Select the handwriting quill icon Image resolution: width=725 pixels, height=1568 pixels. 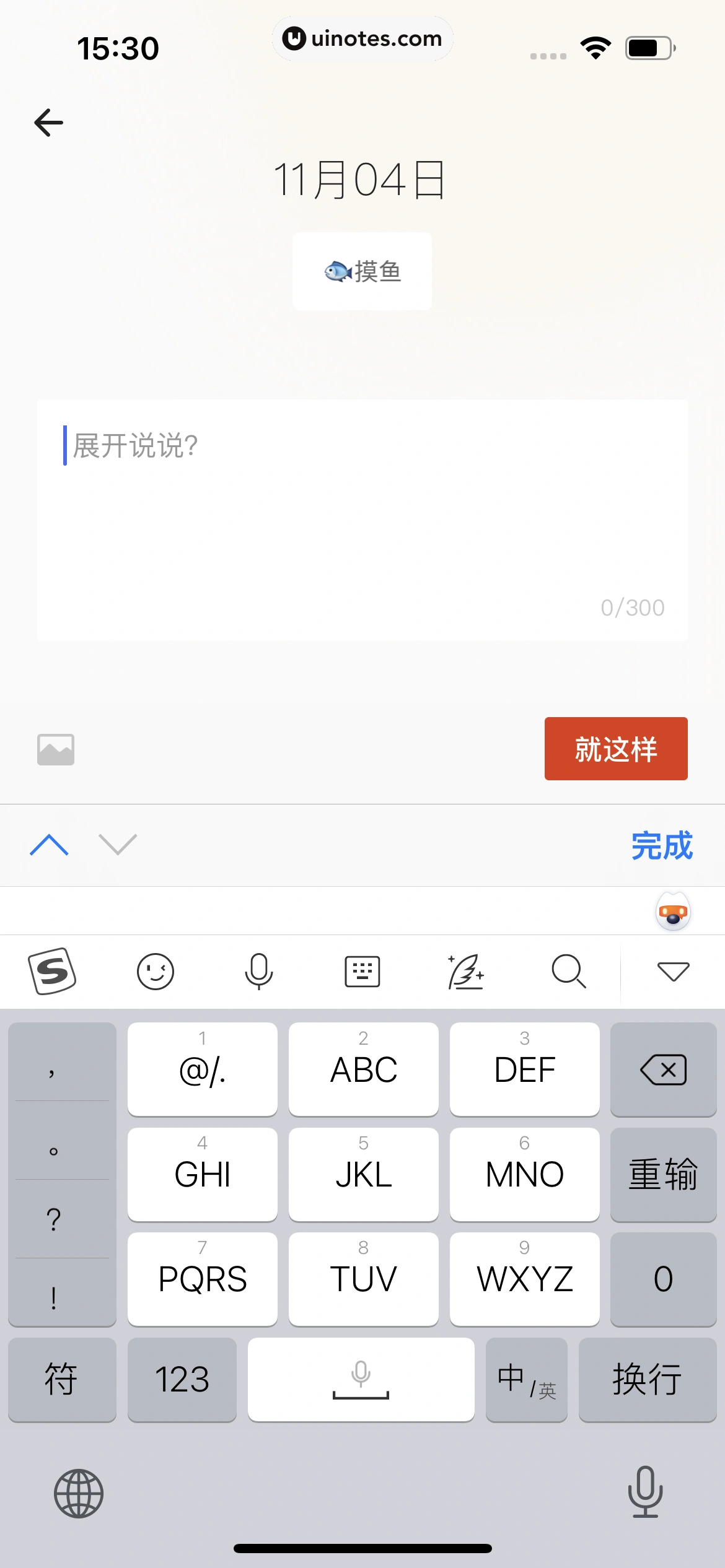[x=466, y=971]
